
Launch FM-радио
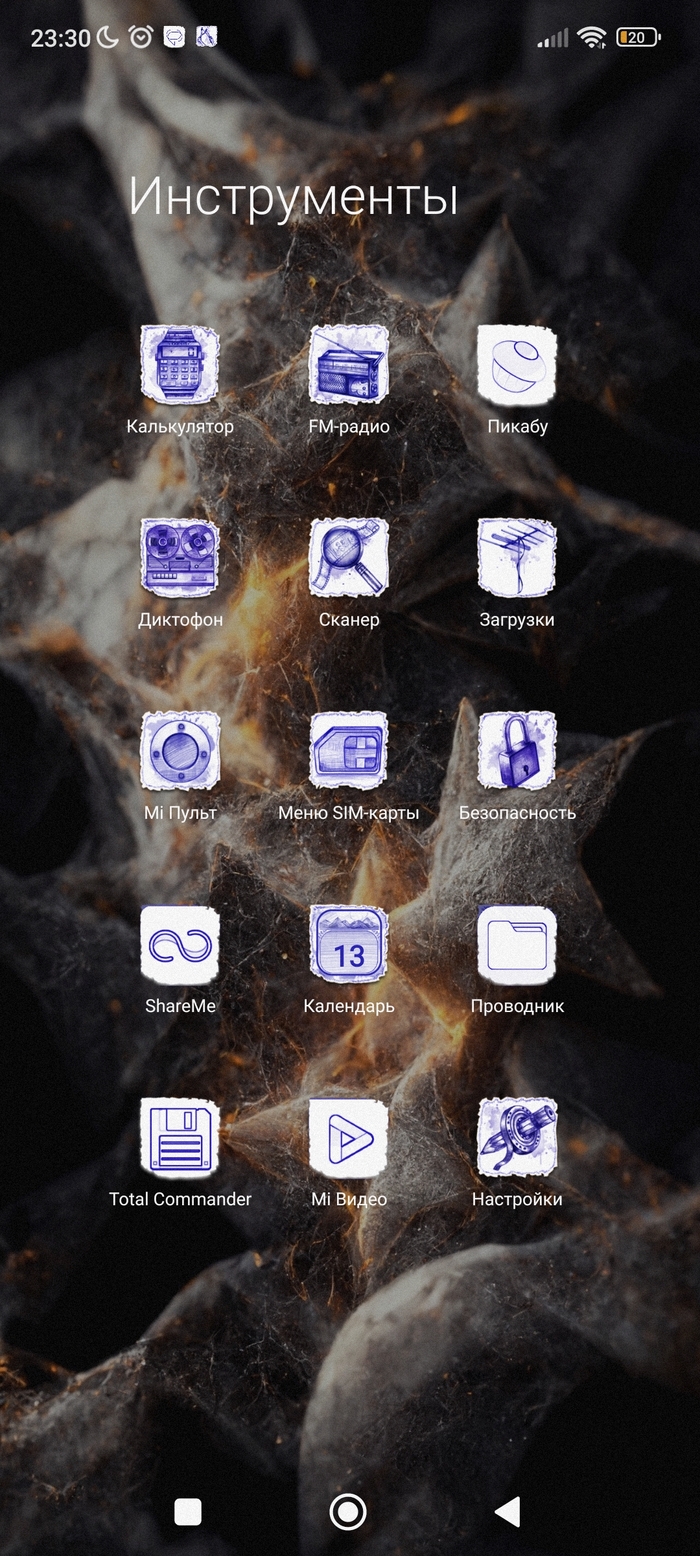click(x=348, y=364)
